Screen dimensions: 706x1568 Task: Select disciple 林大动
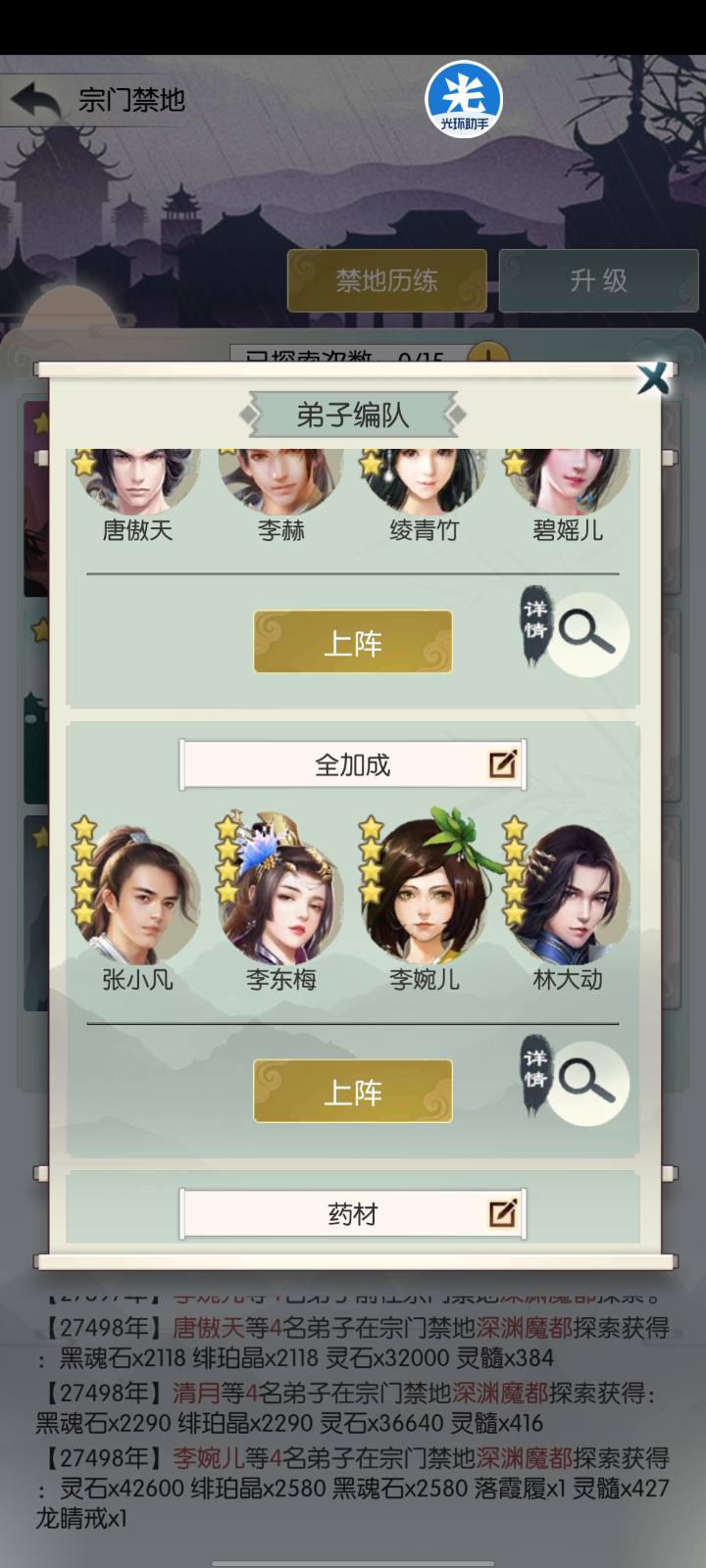point(568,902)
